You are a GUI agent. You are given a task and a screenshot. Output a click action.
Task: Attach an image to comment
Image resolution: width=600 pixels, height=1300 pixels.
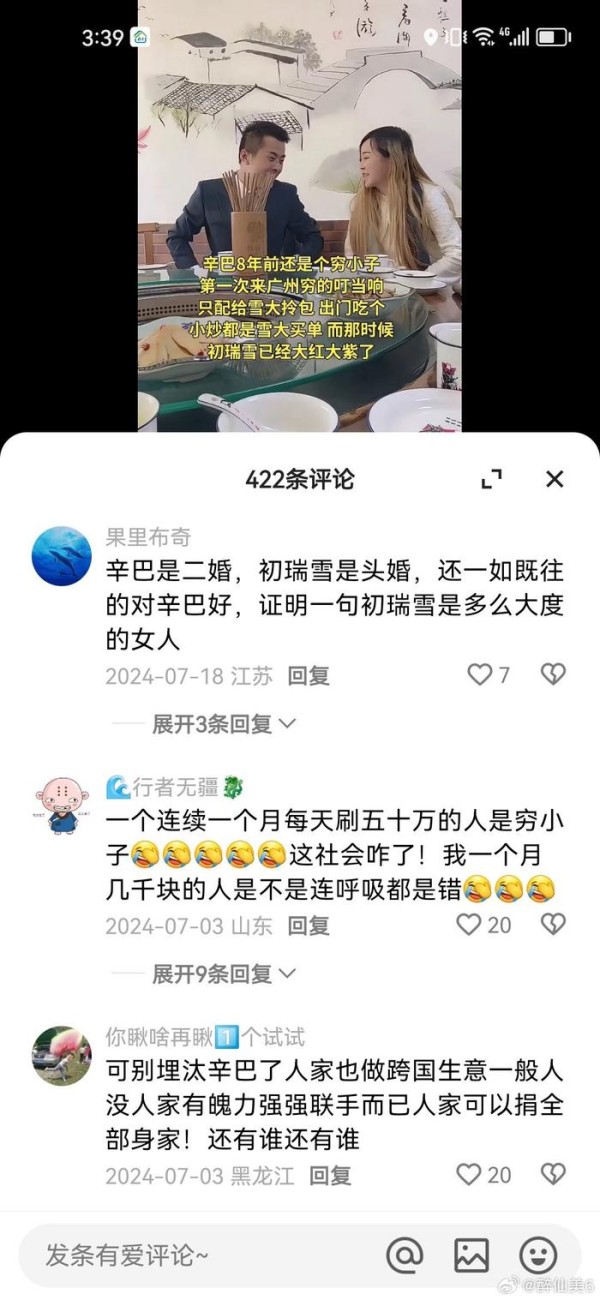click(x=471, y=1255)
